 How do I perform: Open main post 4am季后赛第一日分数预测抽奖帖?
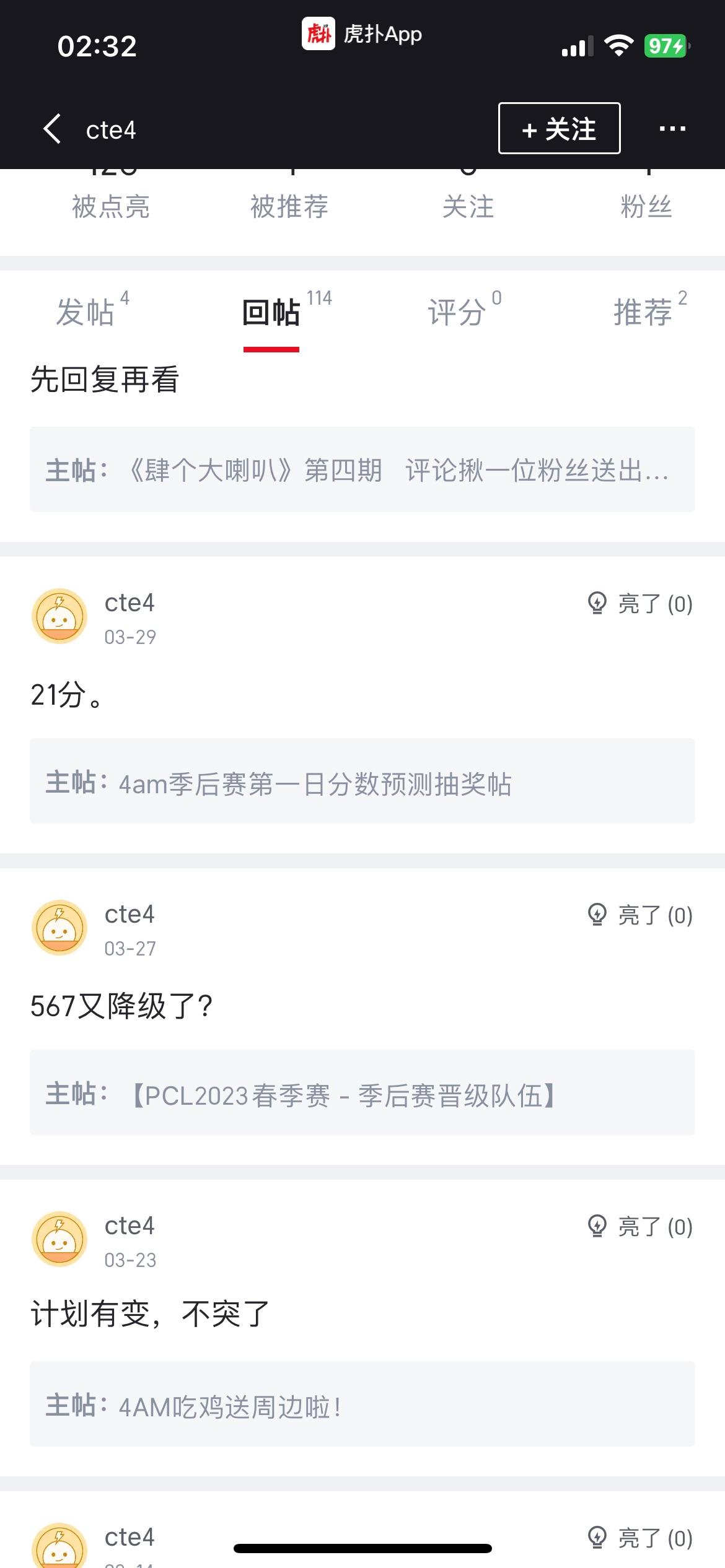pyautogui.click(x=362, y=781)
